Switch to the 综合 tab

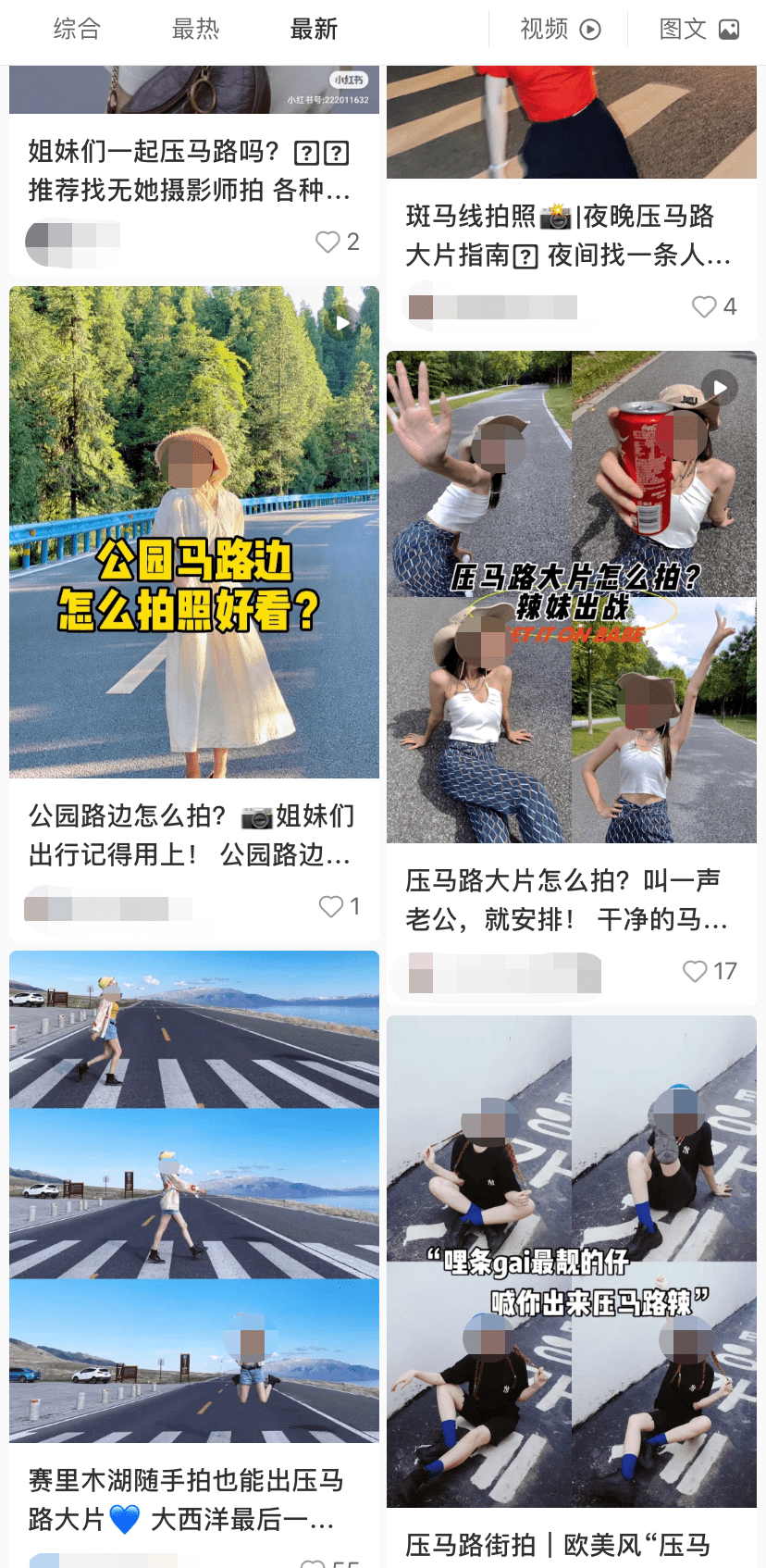[x=77, y=30]
